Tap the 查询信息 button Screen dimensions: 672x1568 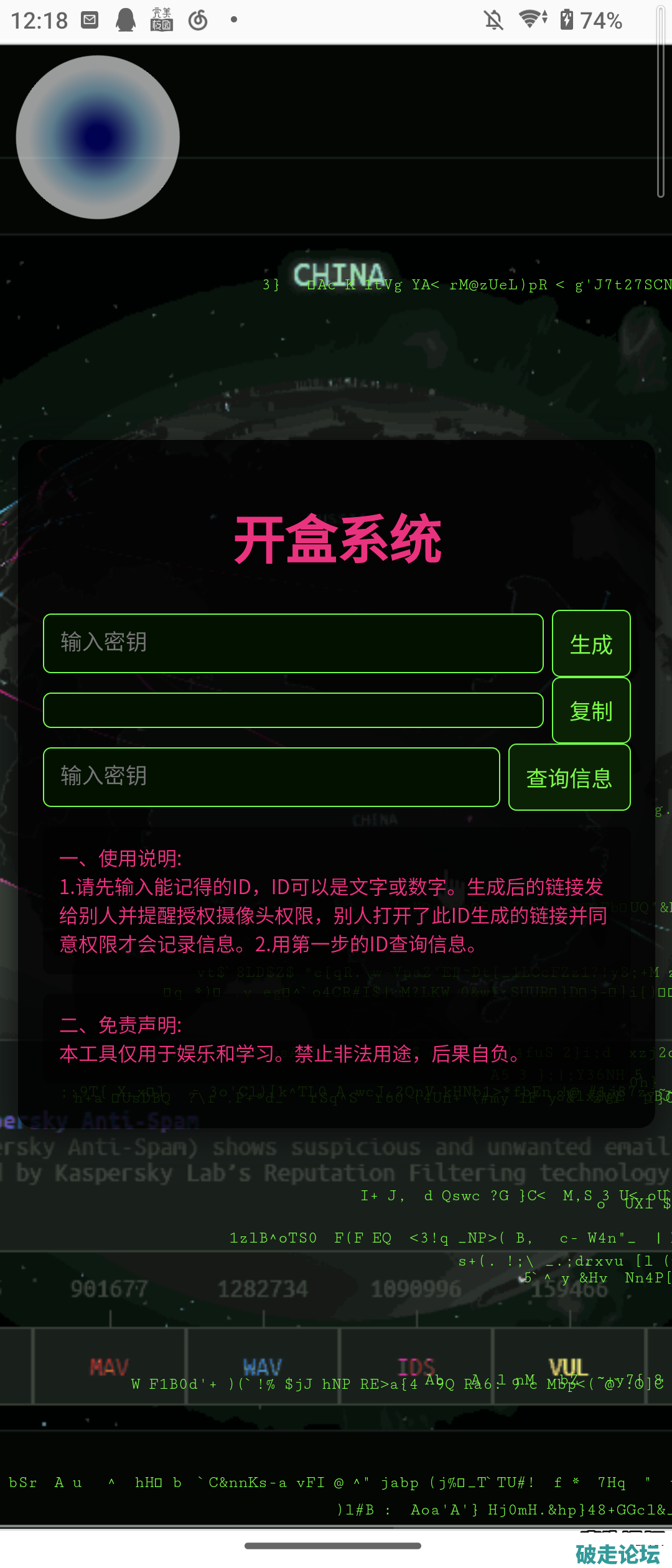(x=569, y=777)
